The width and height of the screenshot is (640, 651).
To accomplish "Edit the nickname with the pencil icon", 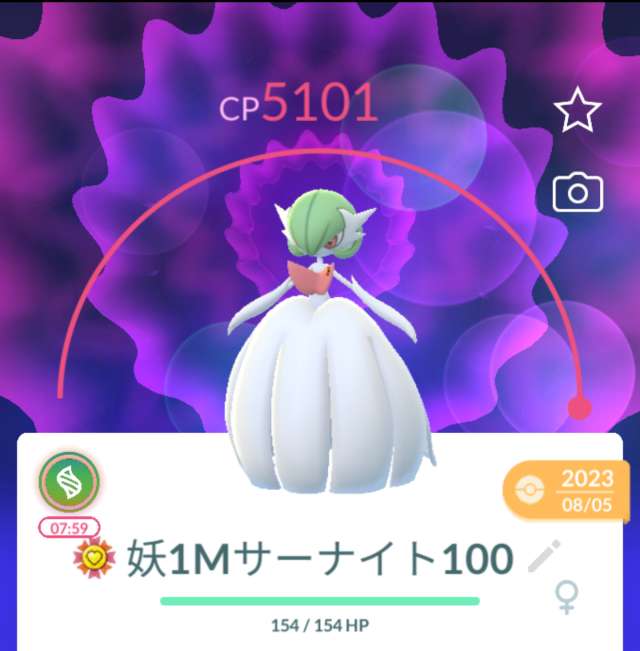I will [543, 557].
